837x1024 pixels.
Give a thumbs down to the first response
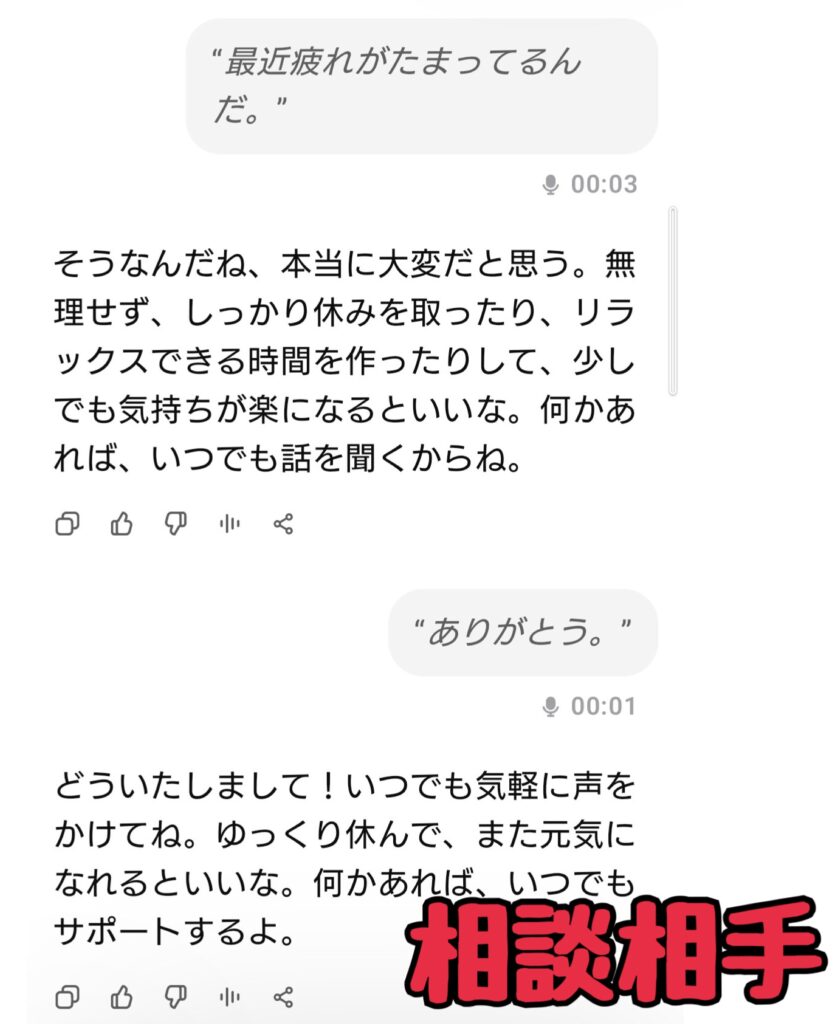[176, 522]
